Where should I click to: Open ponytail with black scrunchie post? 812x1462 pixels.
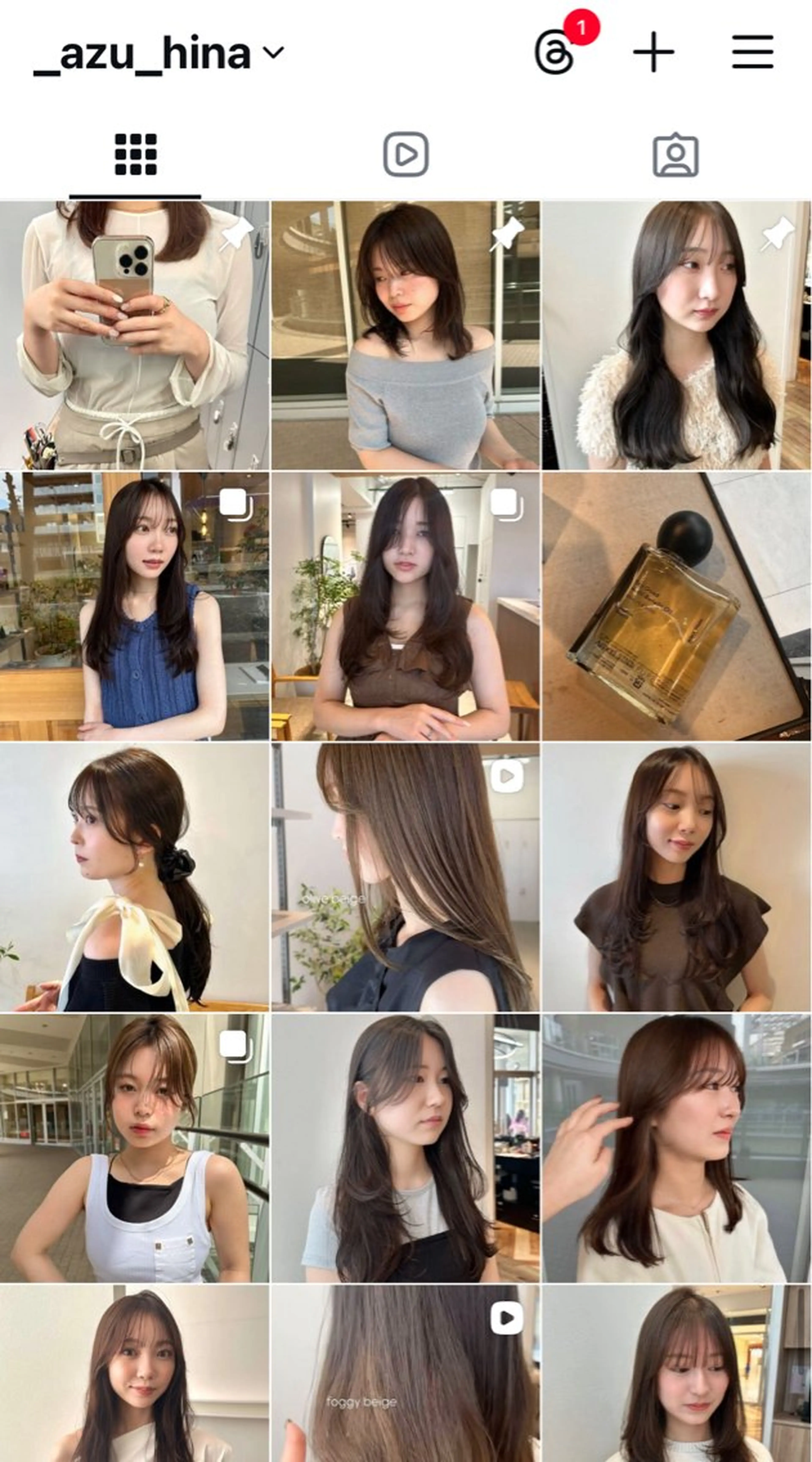[134, 877]
